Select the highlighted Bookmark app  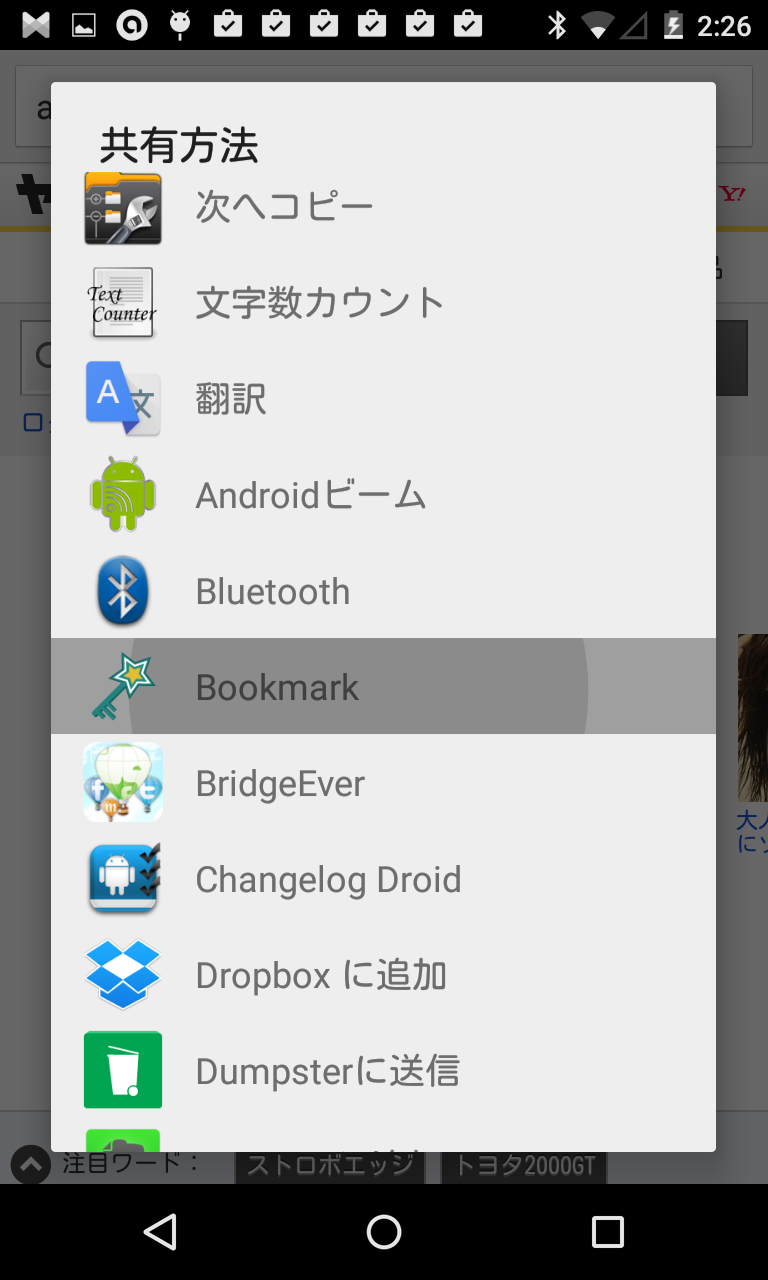pyautogui.click(x=277, y=686)
